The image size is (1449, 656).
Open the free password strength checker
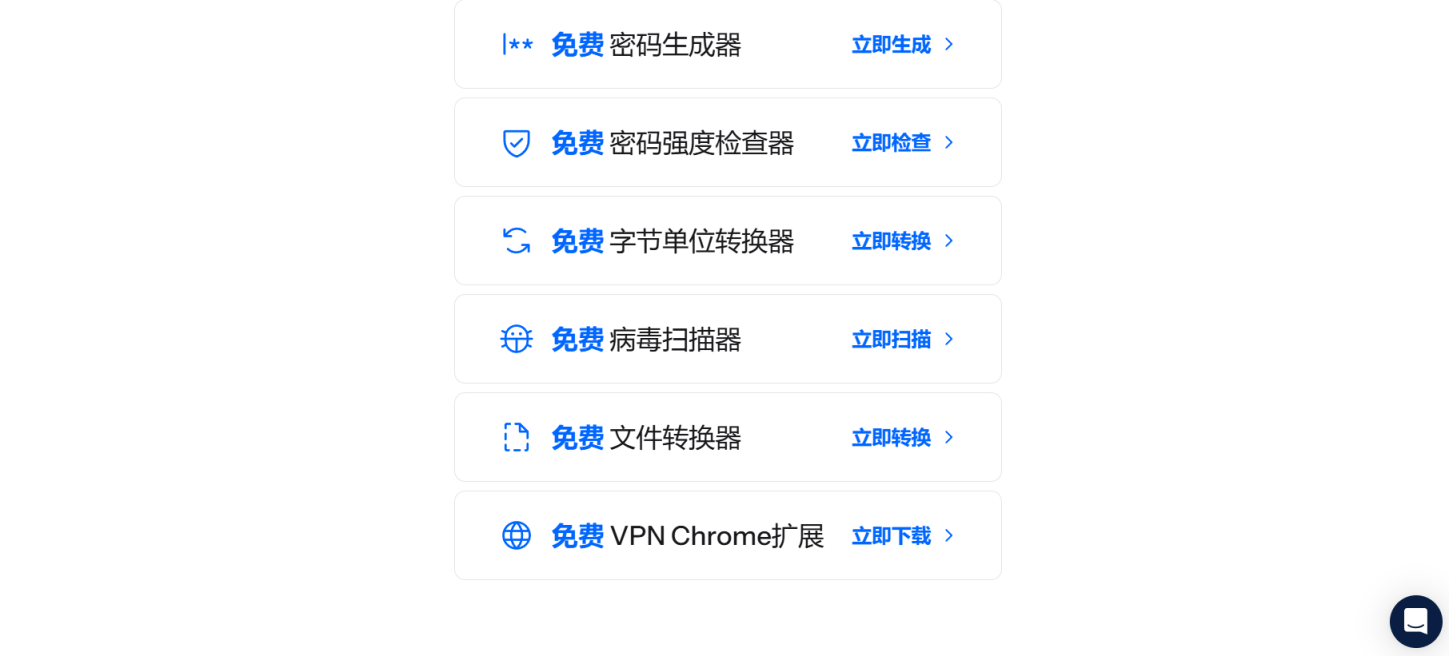tap(727, 143)
